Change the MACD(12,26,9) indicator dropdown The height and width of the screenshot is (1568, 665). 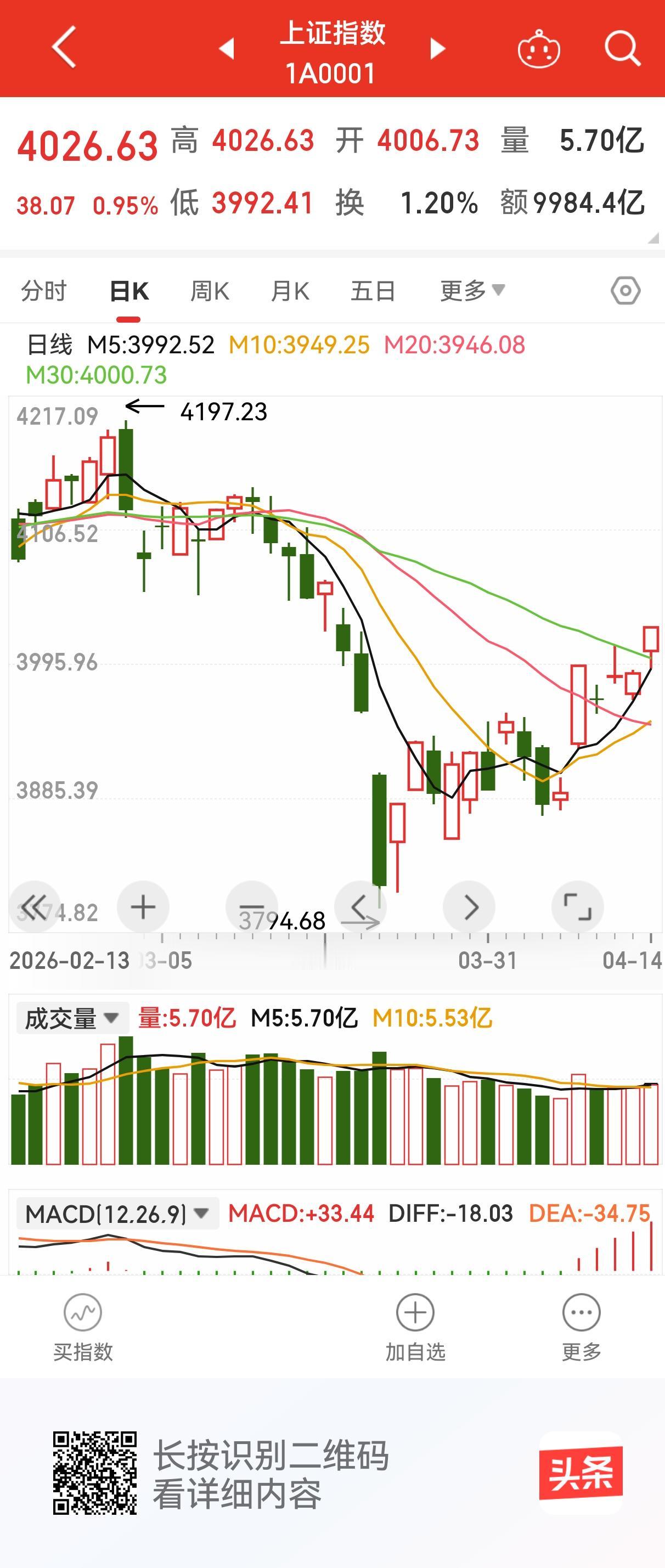pyautogui.click(x=117, y=1214)
